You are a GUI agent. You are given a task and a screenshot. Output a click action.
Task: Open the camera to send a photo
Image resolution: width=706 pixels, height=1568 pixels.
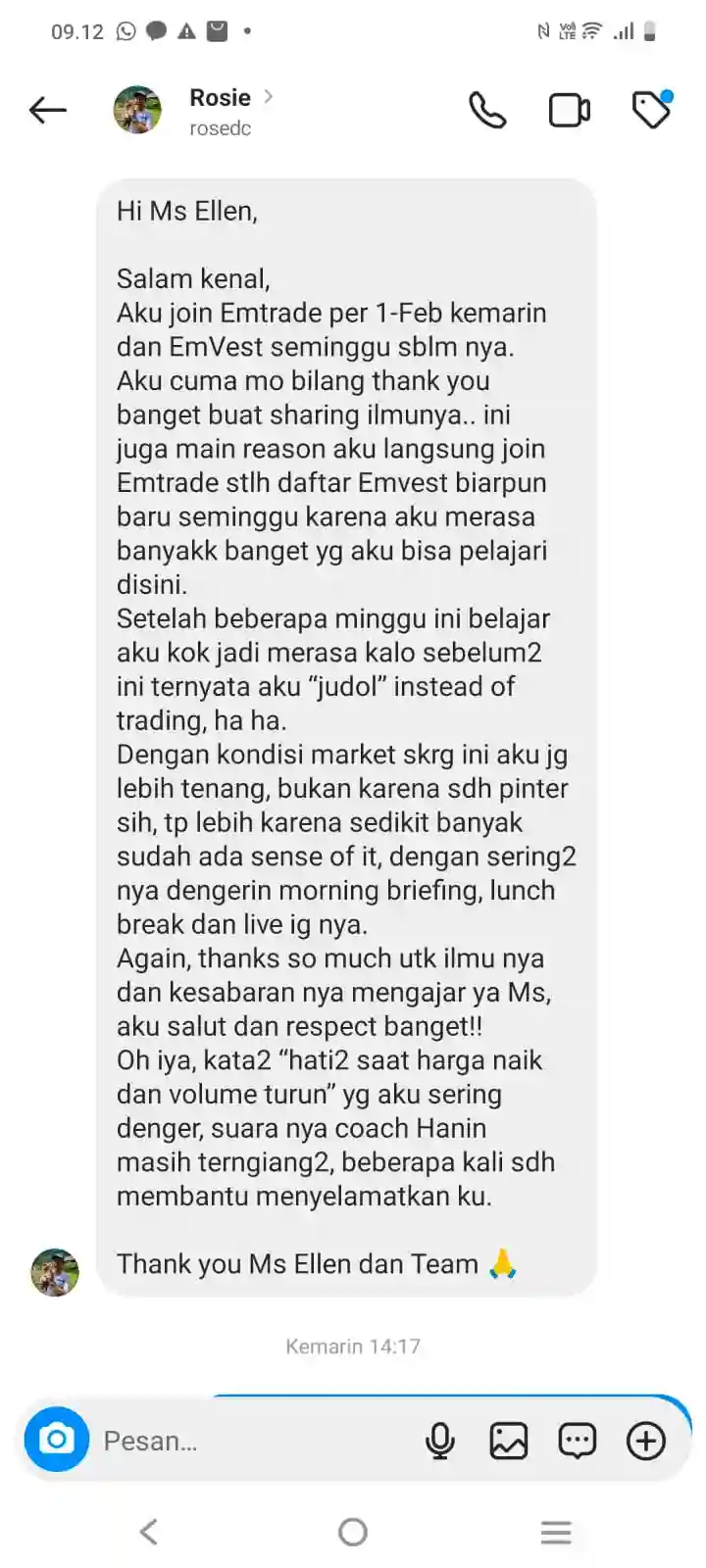click(x=57, y=1440)
